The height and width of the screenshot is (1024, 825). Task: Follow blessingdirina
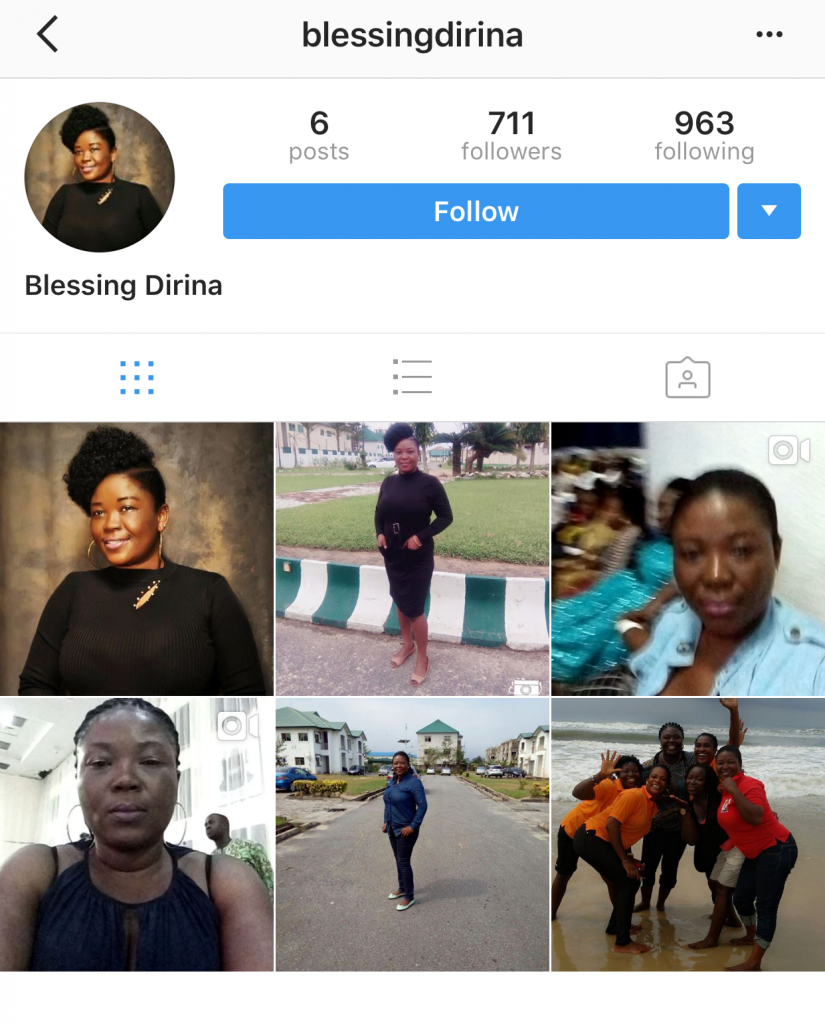[475, 211]
